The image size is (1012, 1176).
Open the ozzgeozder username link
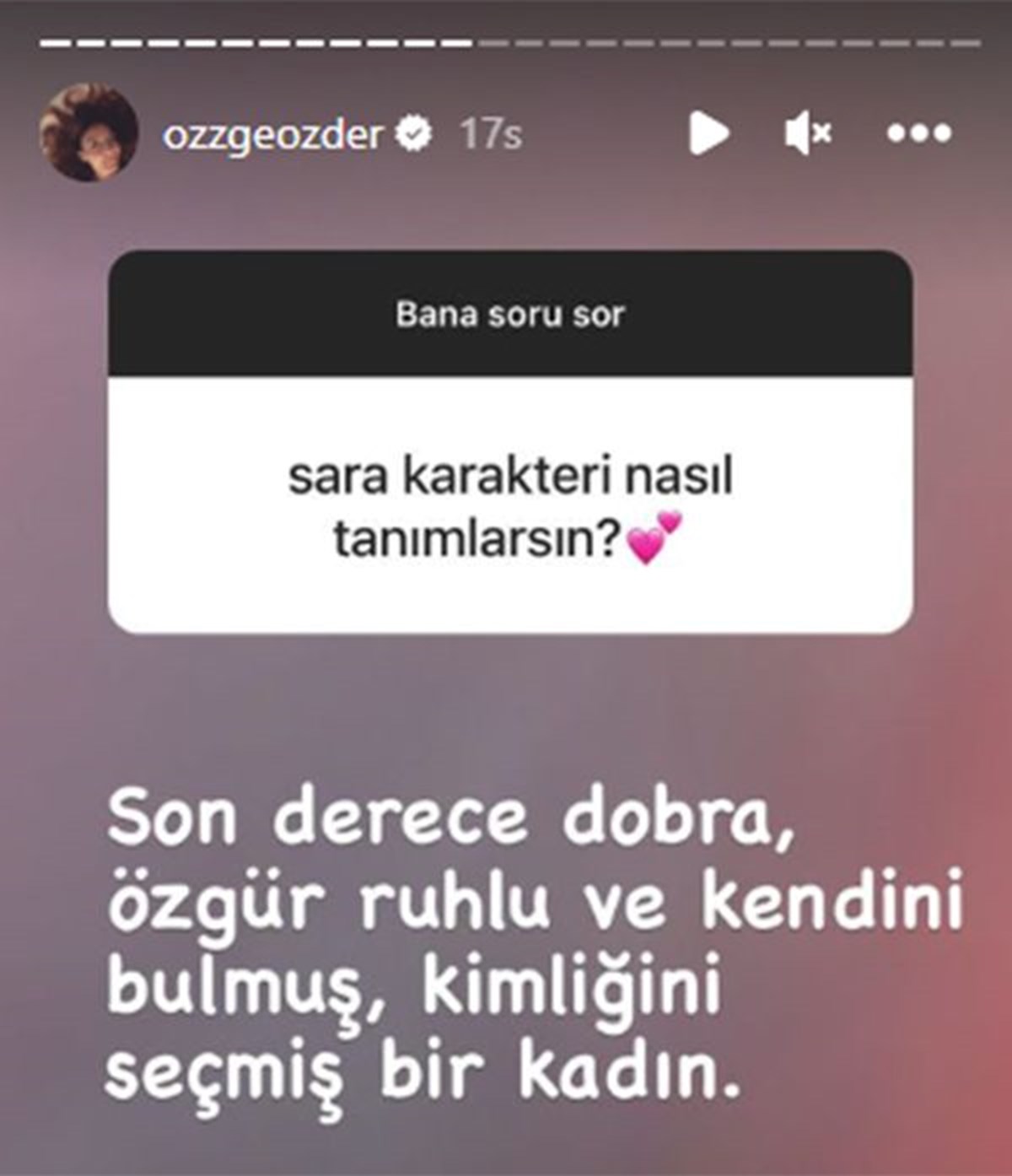point(273,133)
